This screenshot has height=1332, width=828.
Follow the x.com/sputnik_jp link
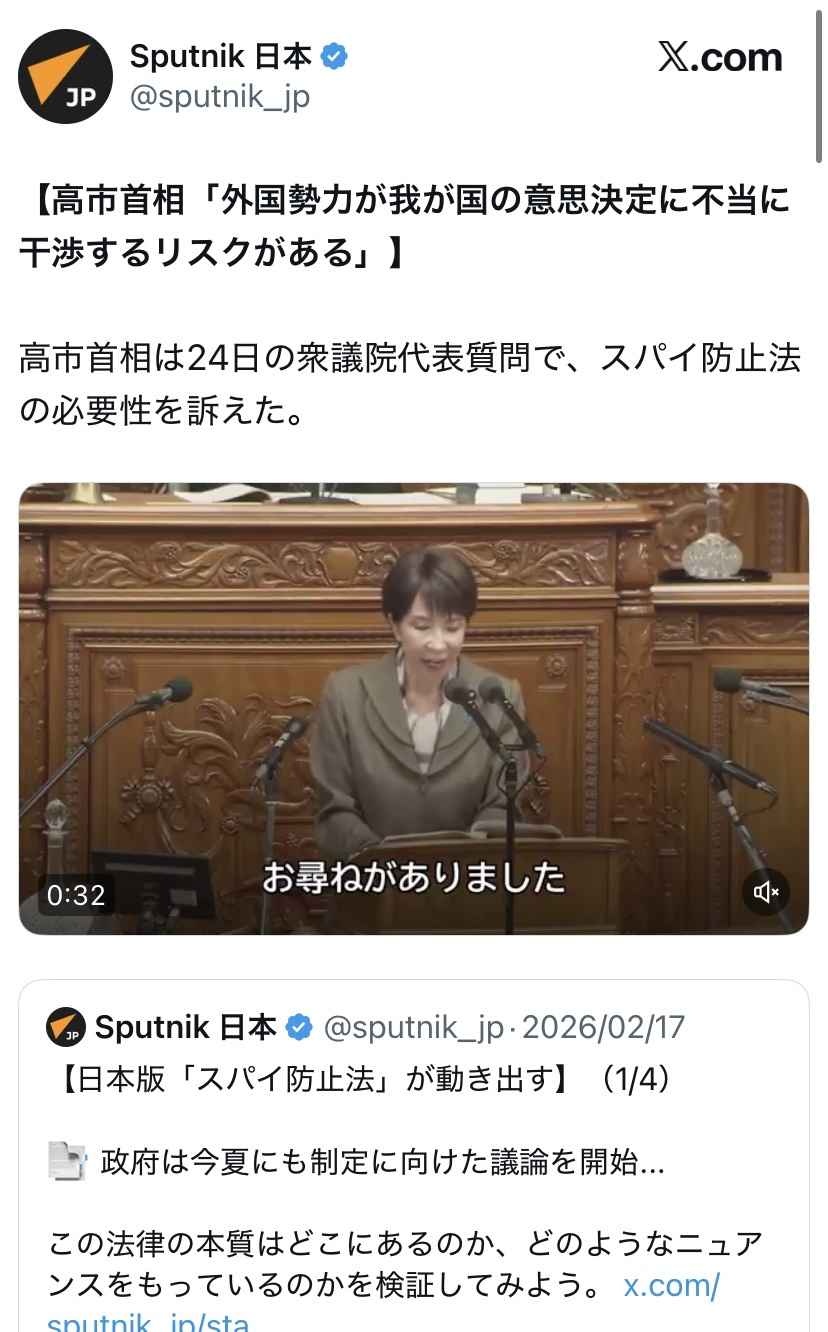(670, 1284)
